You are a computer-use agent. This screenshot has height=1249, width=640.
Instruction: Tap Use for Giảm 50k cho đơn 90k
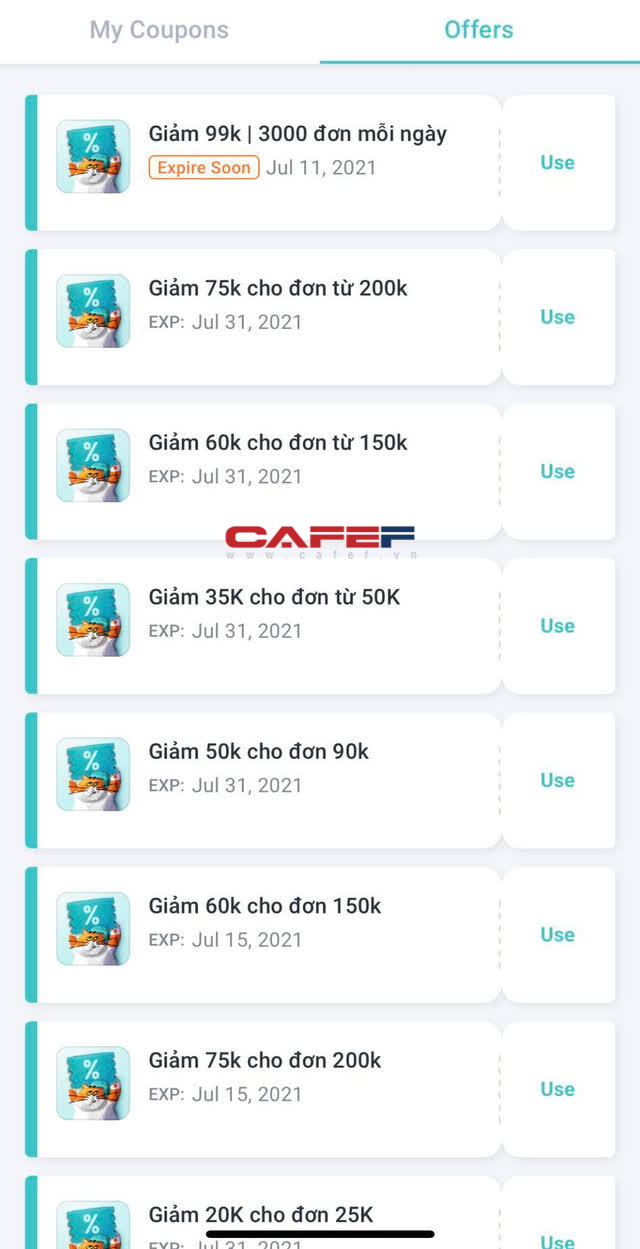(x=557, y=780)
